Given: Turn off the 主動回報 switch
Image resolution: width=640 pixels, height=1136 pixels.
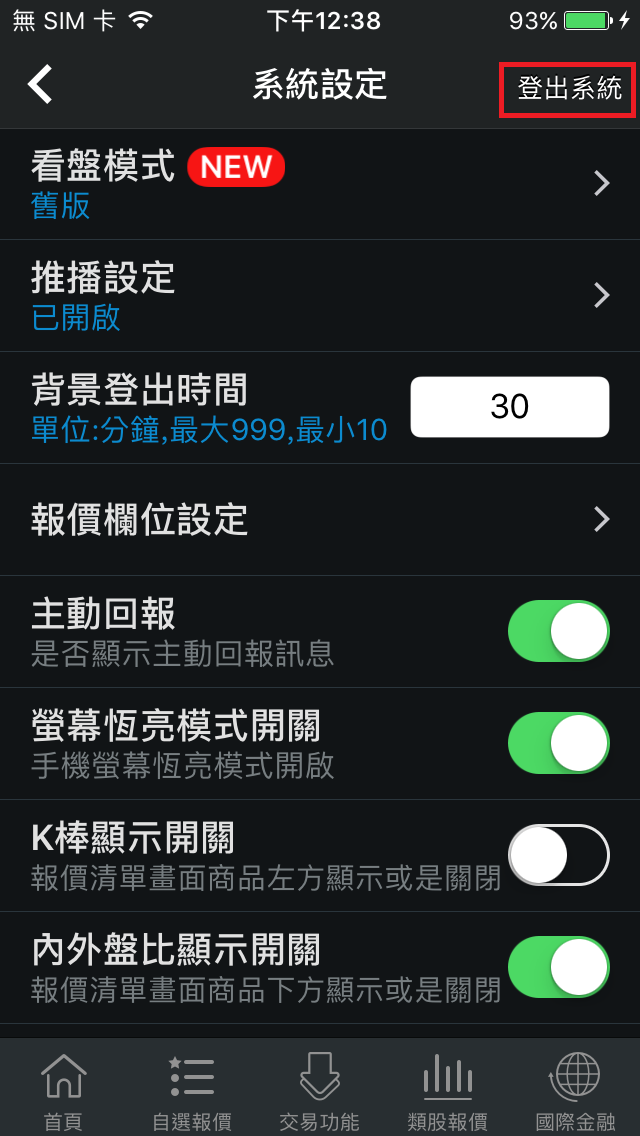Looking at the screenshot, I should tap(558, 630).
